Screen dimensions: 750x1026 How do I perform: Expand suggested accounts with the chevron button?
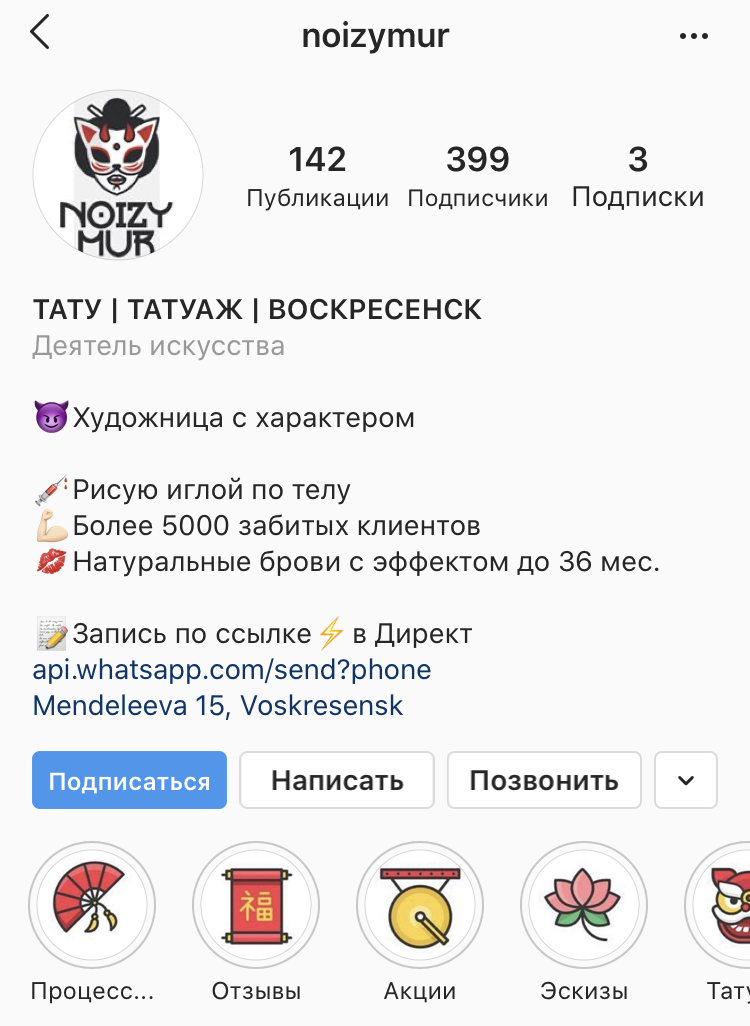coord(686,780)
